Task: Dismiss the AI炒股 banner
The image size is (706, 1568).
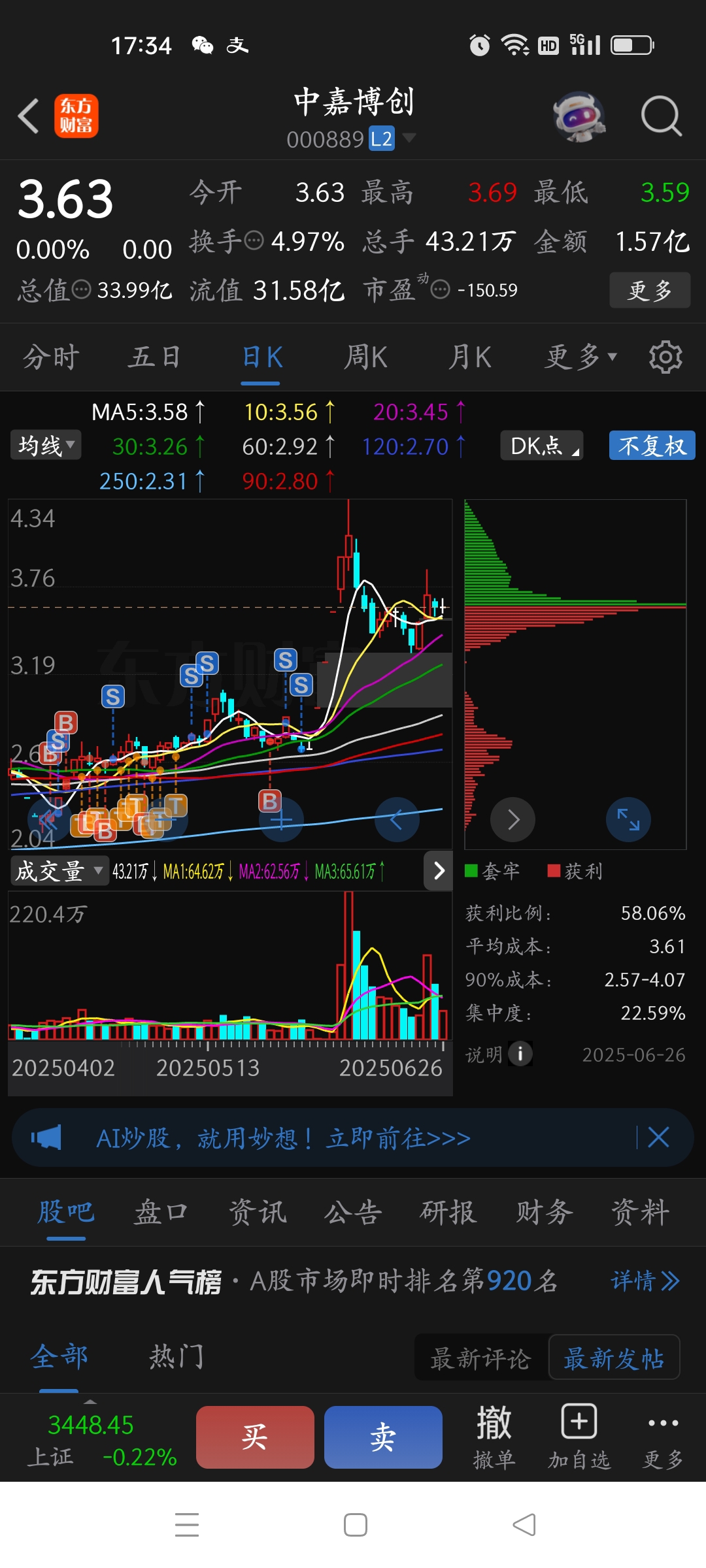Action: click(x=658, y=1137)
